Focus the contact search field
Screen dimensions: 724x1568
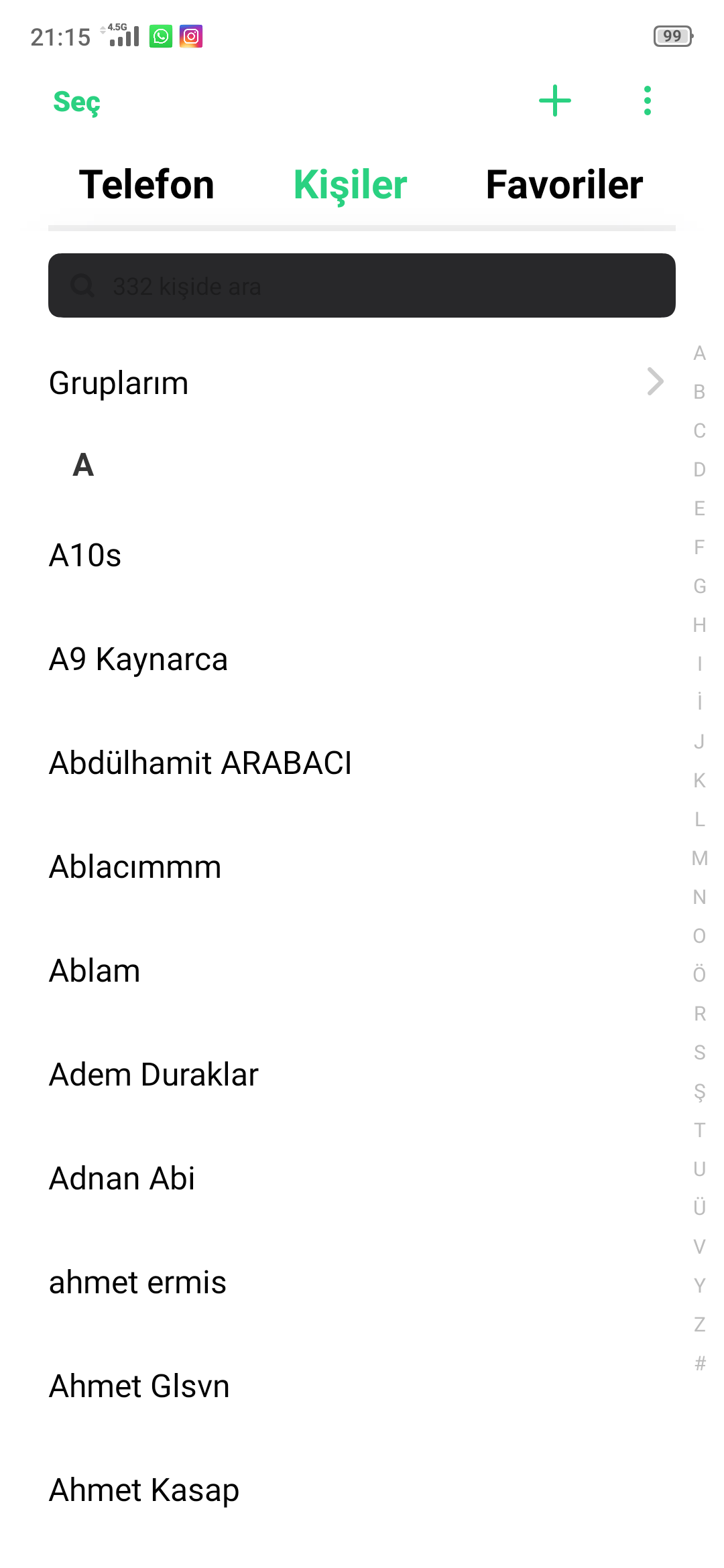pyautogui.click(x=362, y=285)
